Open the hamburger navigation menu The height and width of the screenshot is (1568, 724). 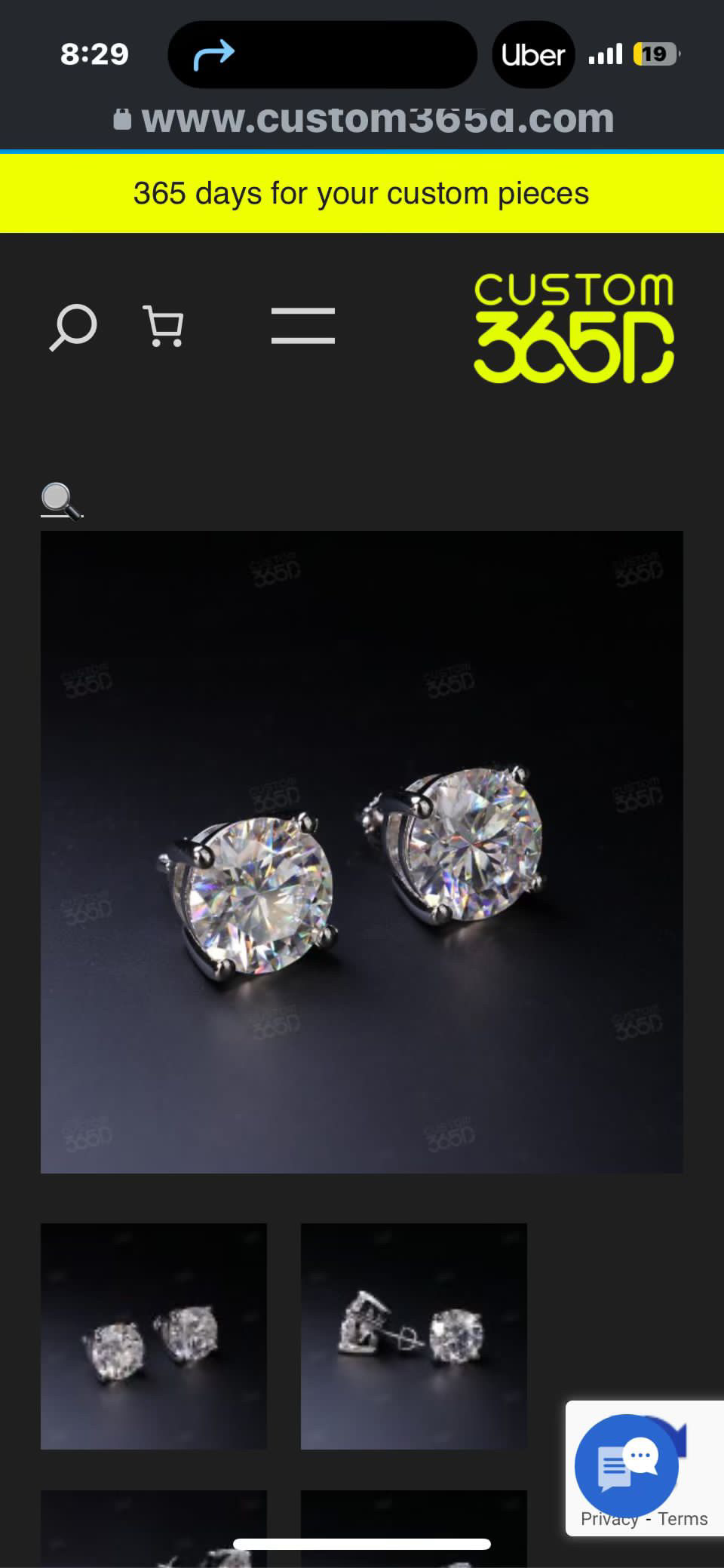[x=302, y=326]
